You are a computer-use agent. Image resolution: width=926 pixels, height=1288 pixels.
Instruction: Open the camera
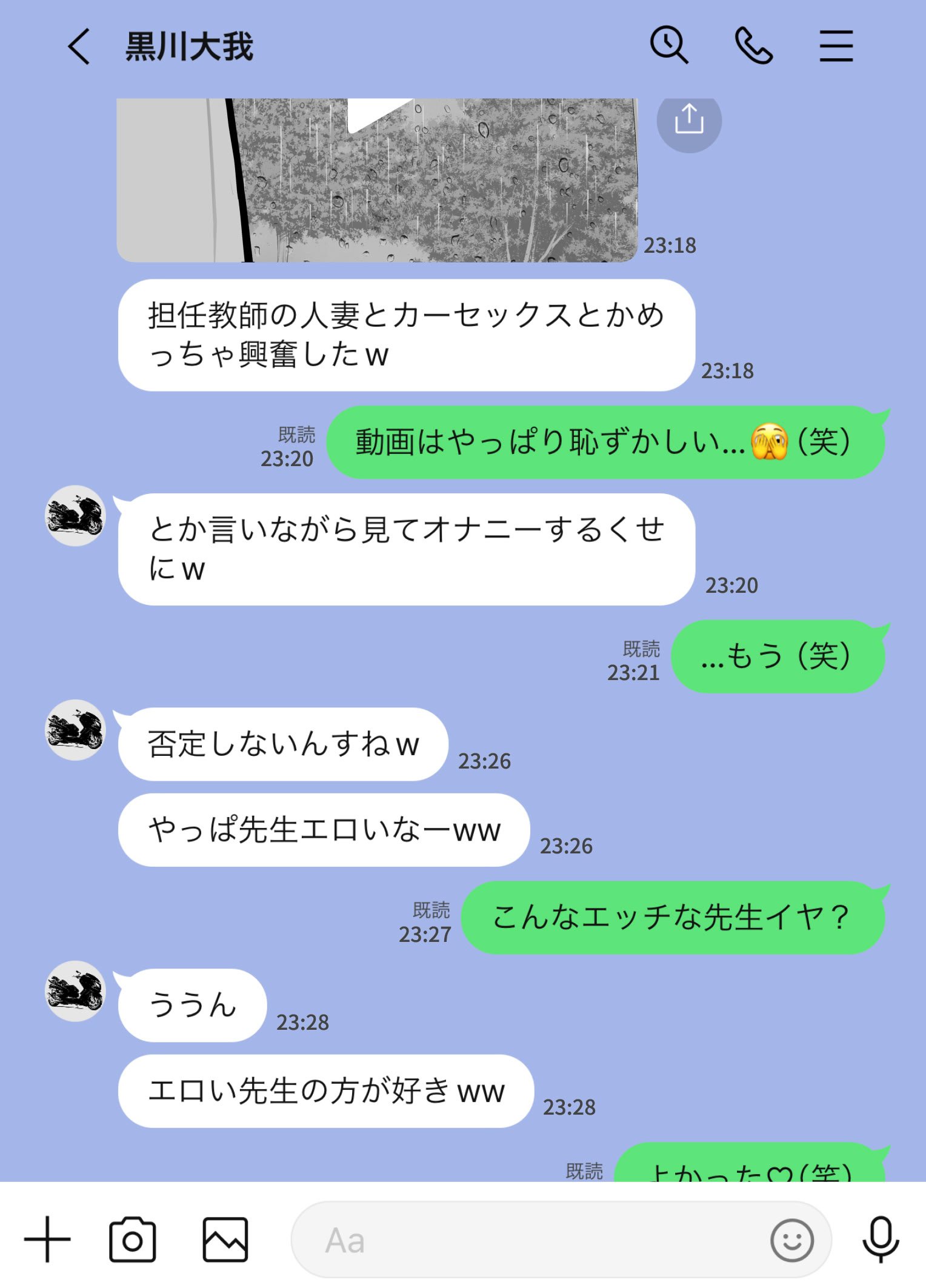[132, 1240]
